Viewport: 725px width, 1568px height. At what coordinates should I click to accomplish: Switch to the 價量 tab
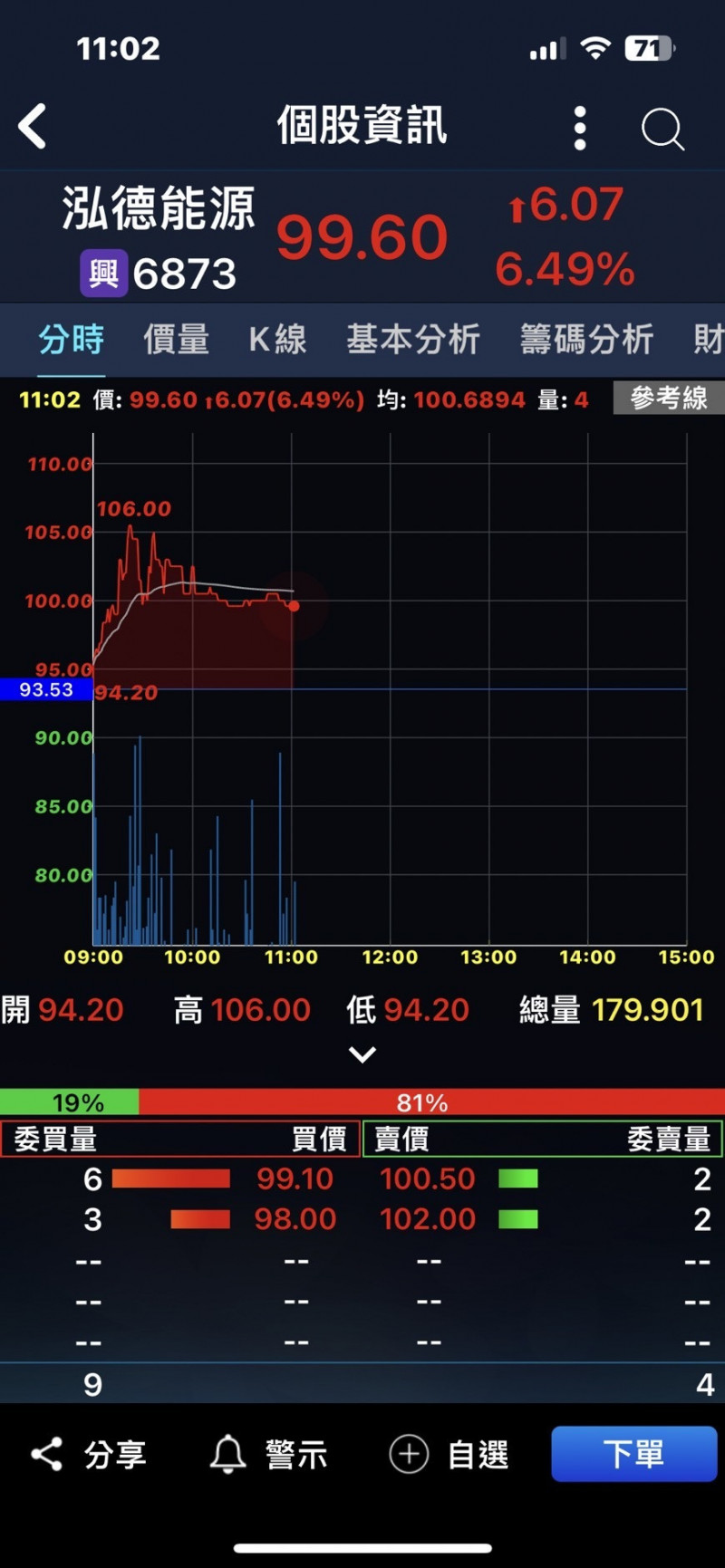[177, 340]
